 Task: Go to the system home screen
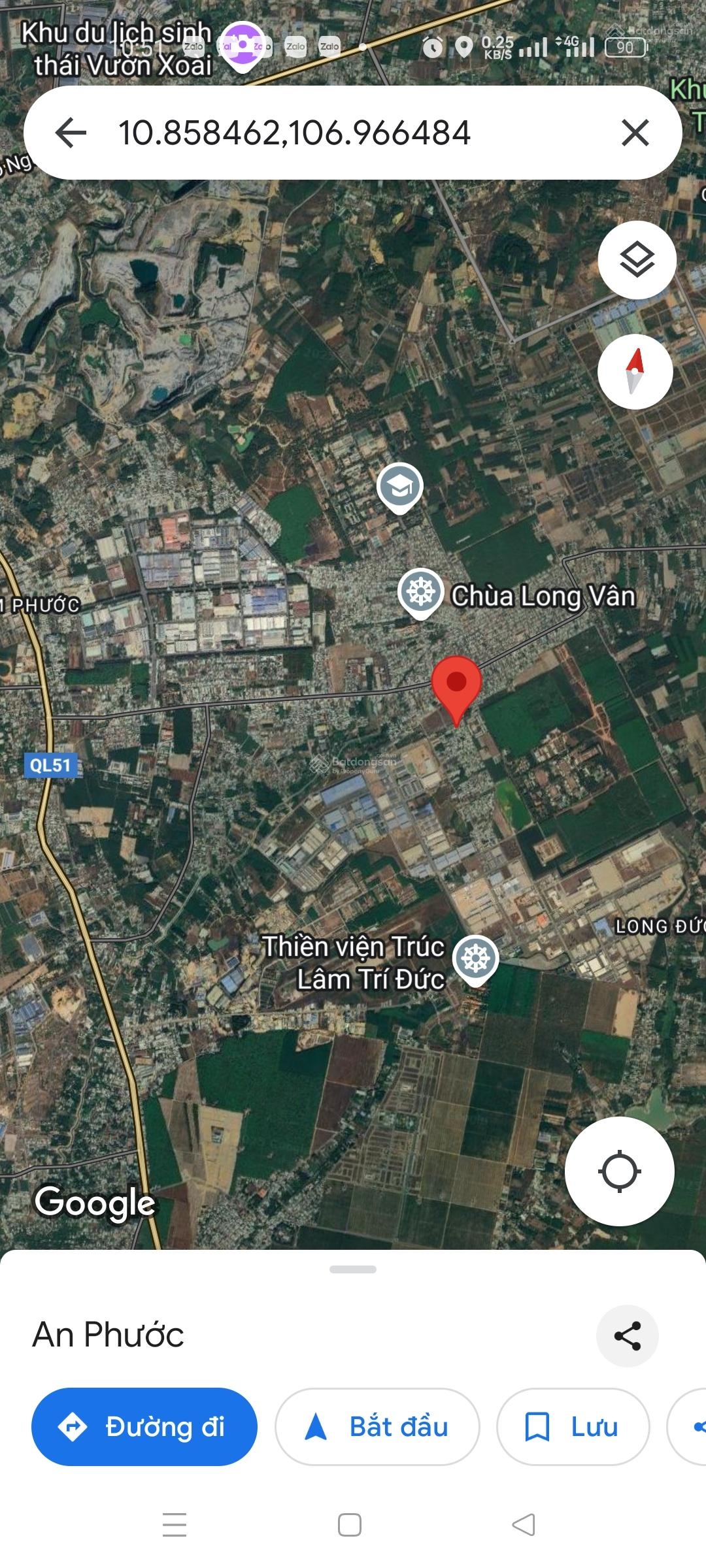(350, 1525)
